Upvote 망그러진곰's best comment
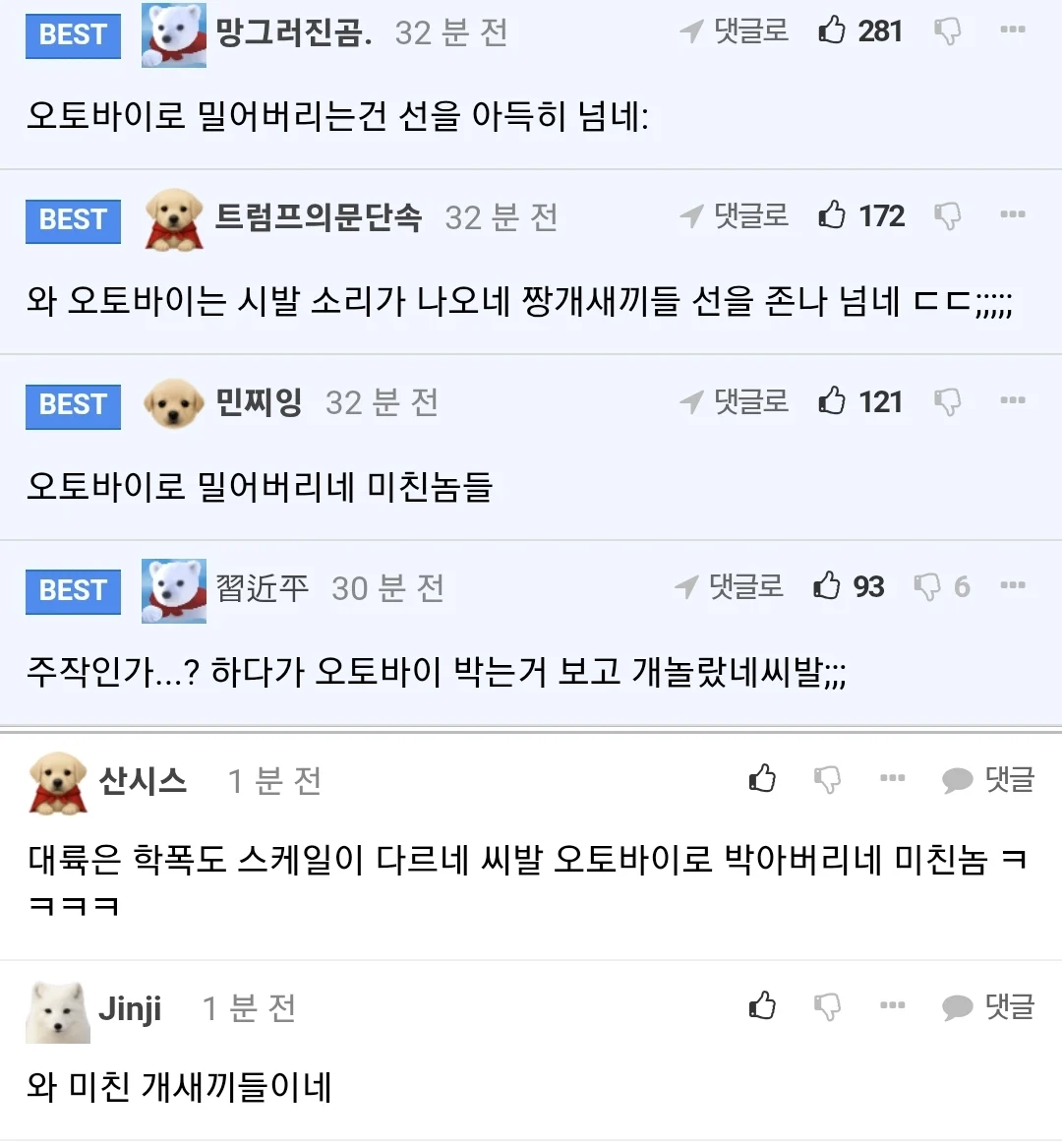The image size is (1062, 1148). pos(832,30)
